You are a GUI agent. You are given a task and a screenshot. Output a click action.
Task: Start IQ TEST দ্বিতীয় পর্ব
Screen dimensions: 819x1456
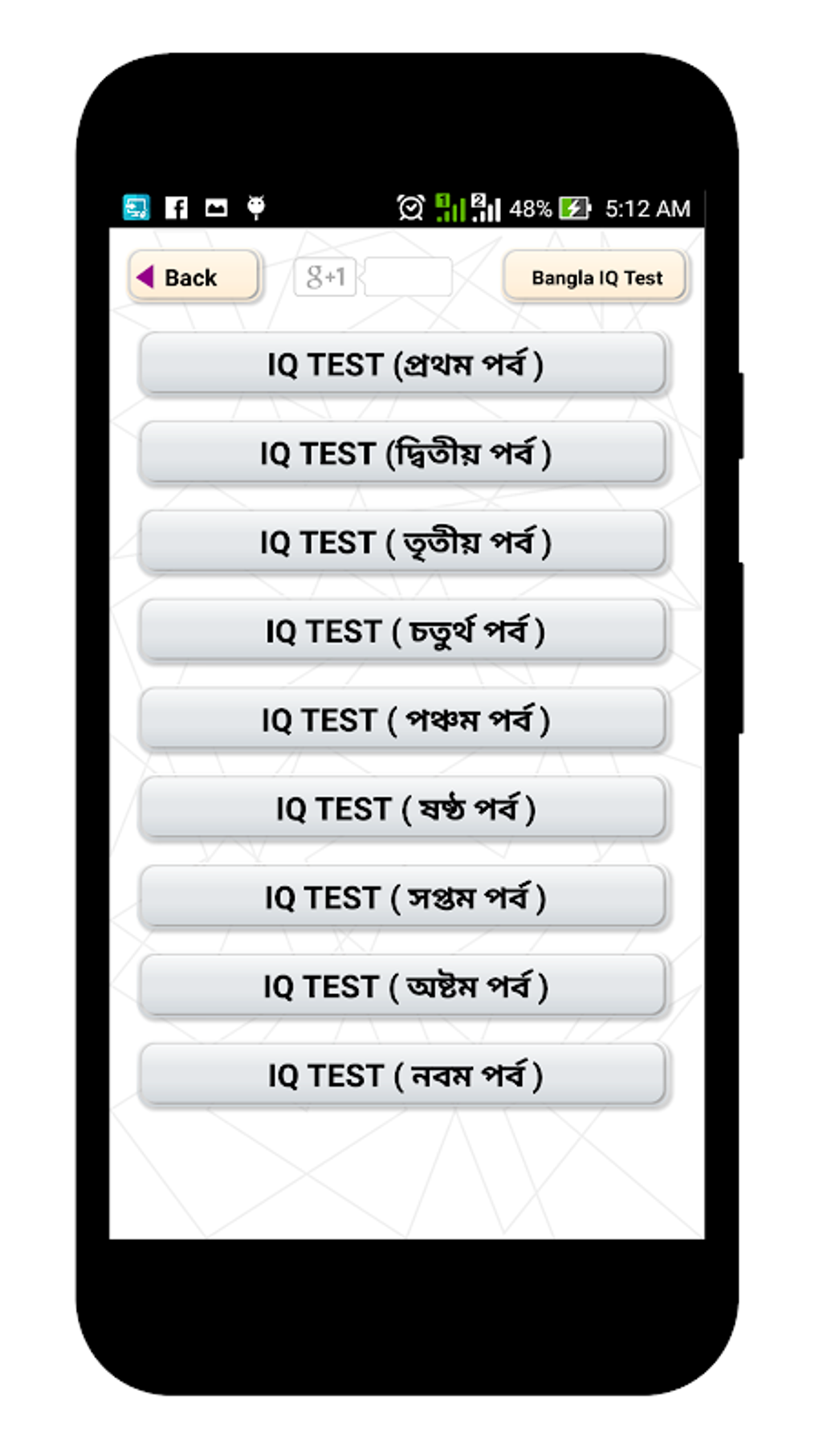coord(403,454)
